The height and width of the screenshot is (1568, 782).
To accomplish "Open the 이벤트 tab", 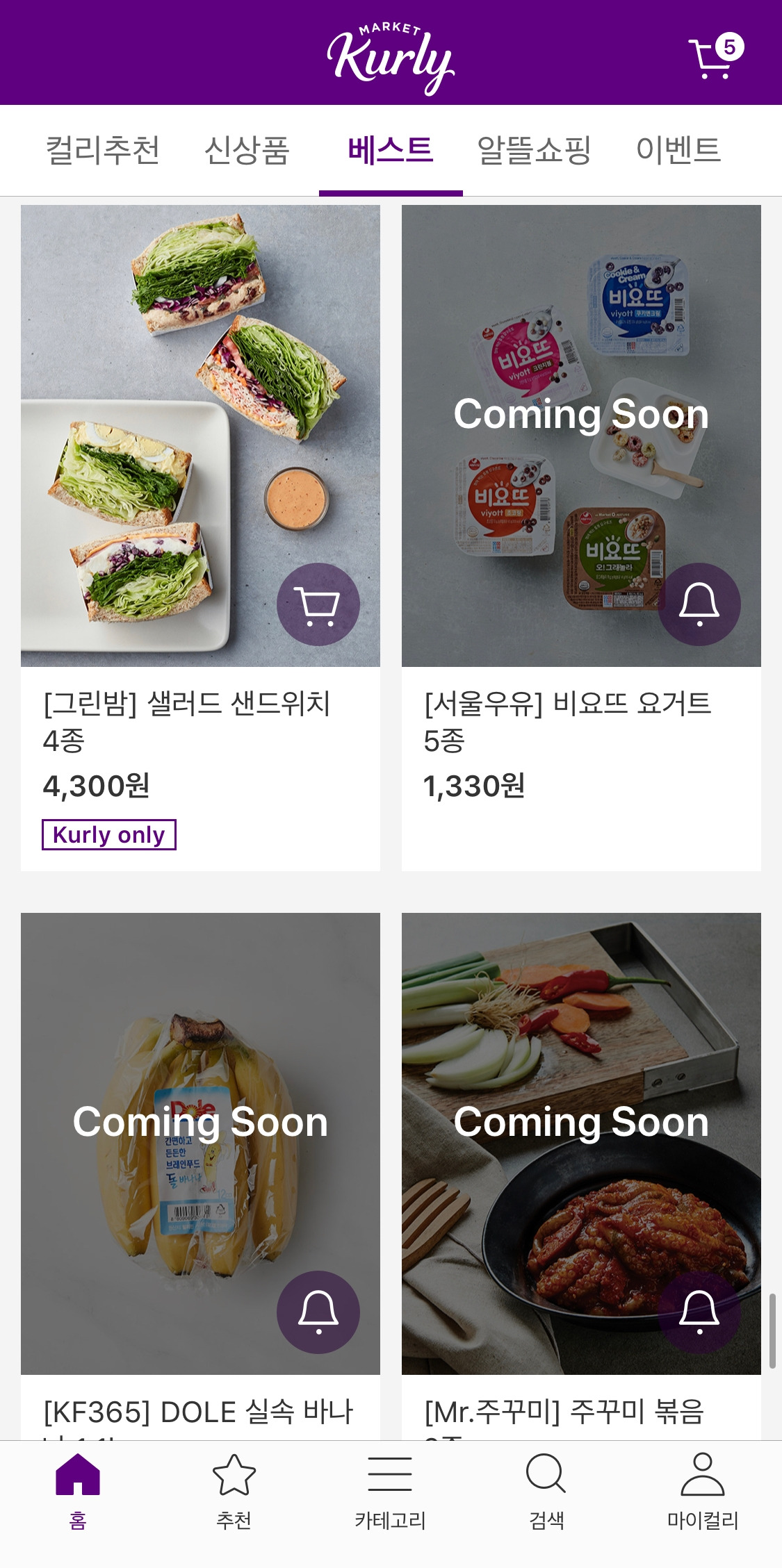I will tap(678, 151).
